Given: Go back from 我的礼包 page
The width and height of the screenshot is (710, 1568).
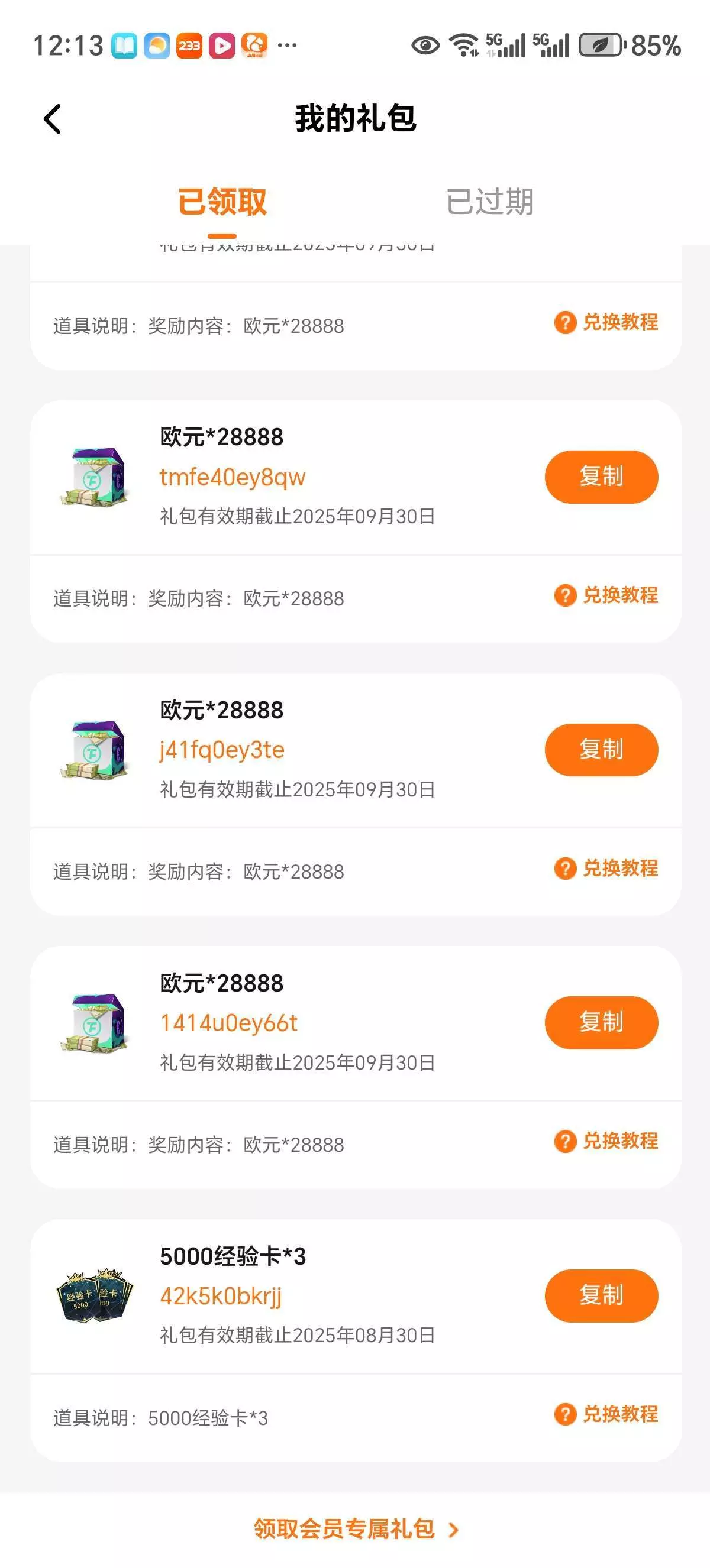Looking at the screenshot, I should tap(53, 119).
